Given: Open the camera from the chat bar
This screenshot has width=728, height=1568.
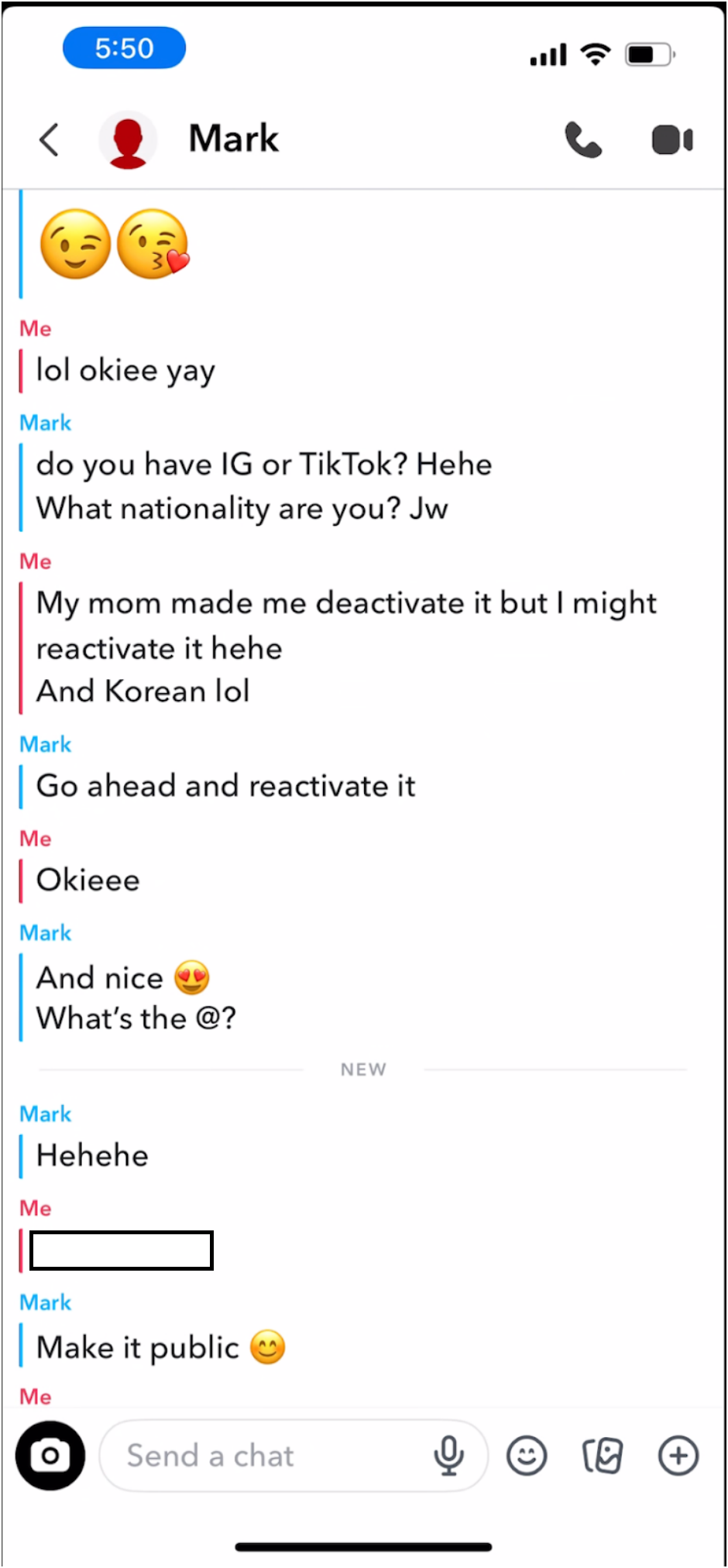Looking at the screenshot, I should click(x=50, y=1456).
